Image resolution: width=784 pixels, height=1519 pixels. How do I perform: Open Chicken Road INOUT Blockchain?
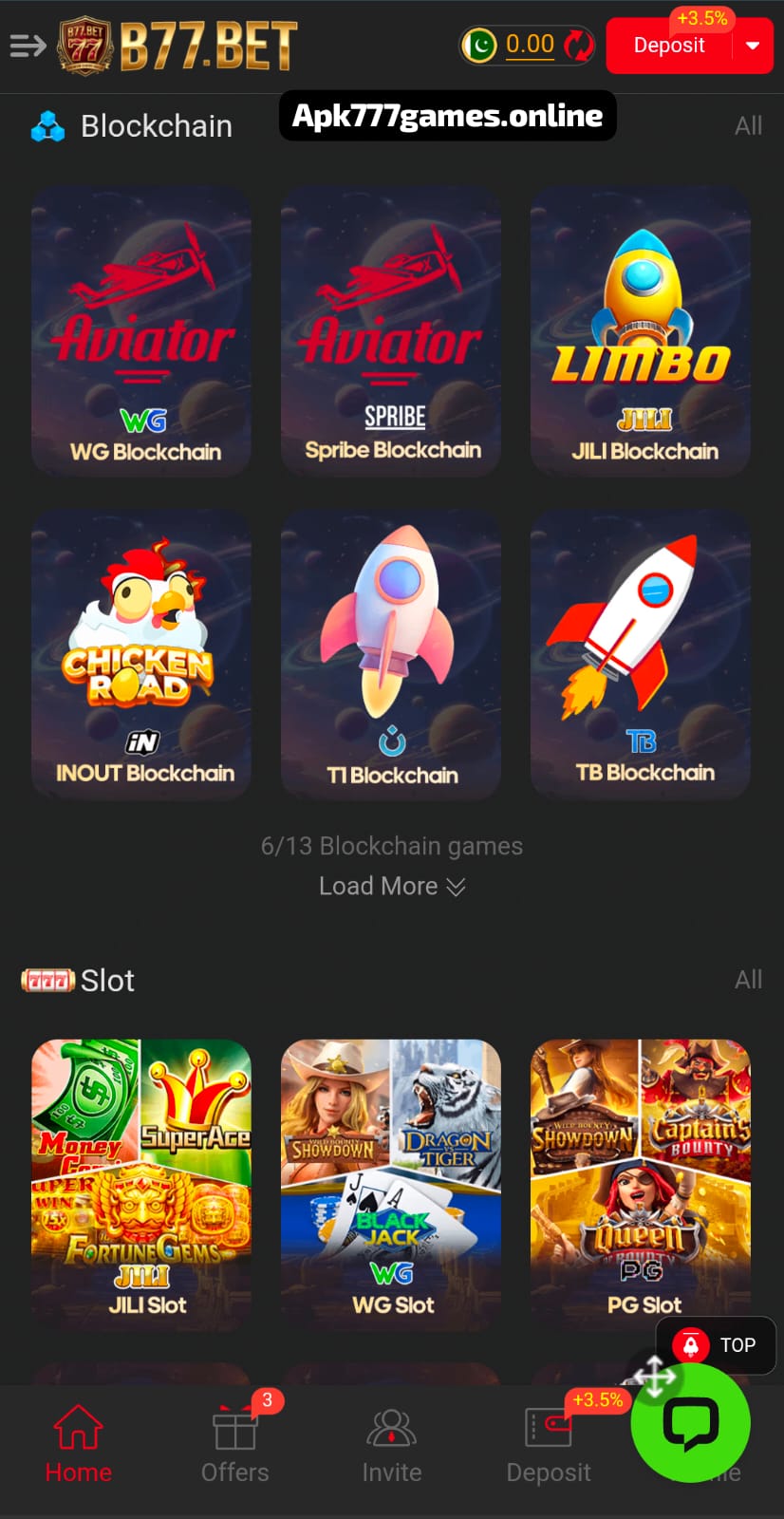point(141,654)
